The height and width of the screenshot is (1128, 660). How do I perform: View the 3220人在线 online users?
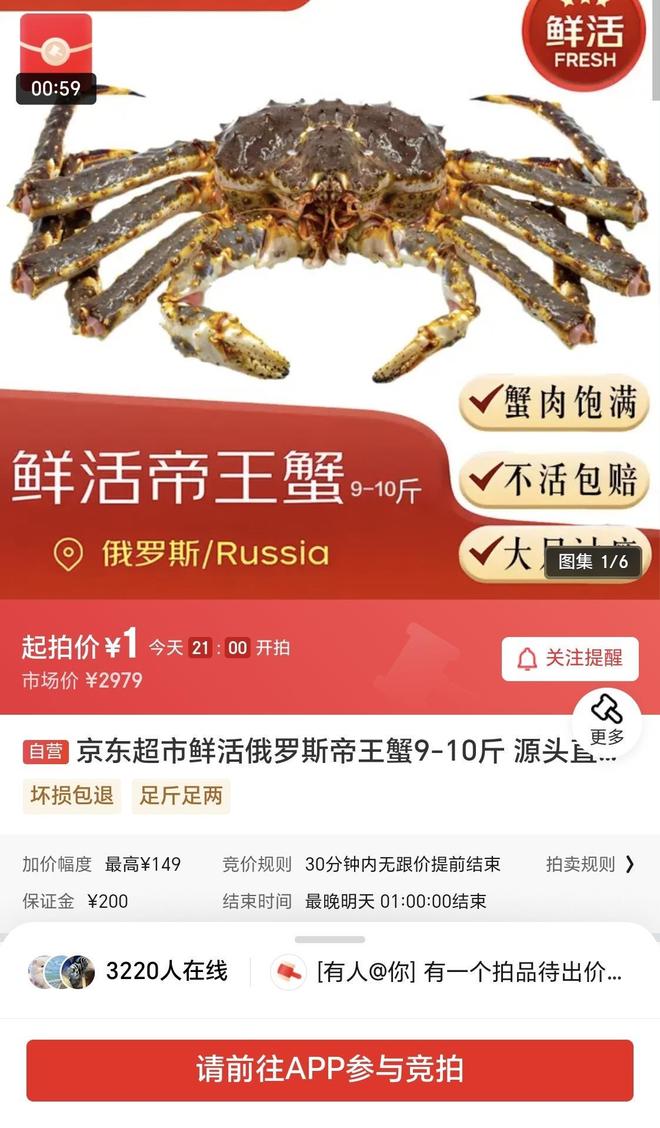point(130,971)
